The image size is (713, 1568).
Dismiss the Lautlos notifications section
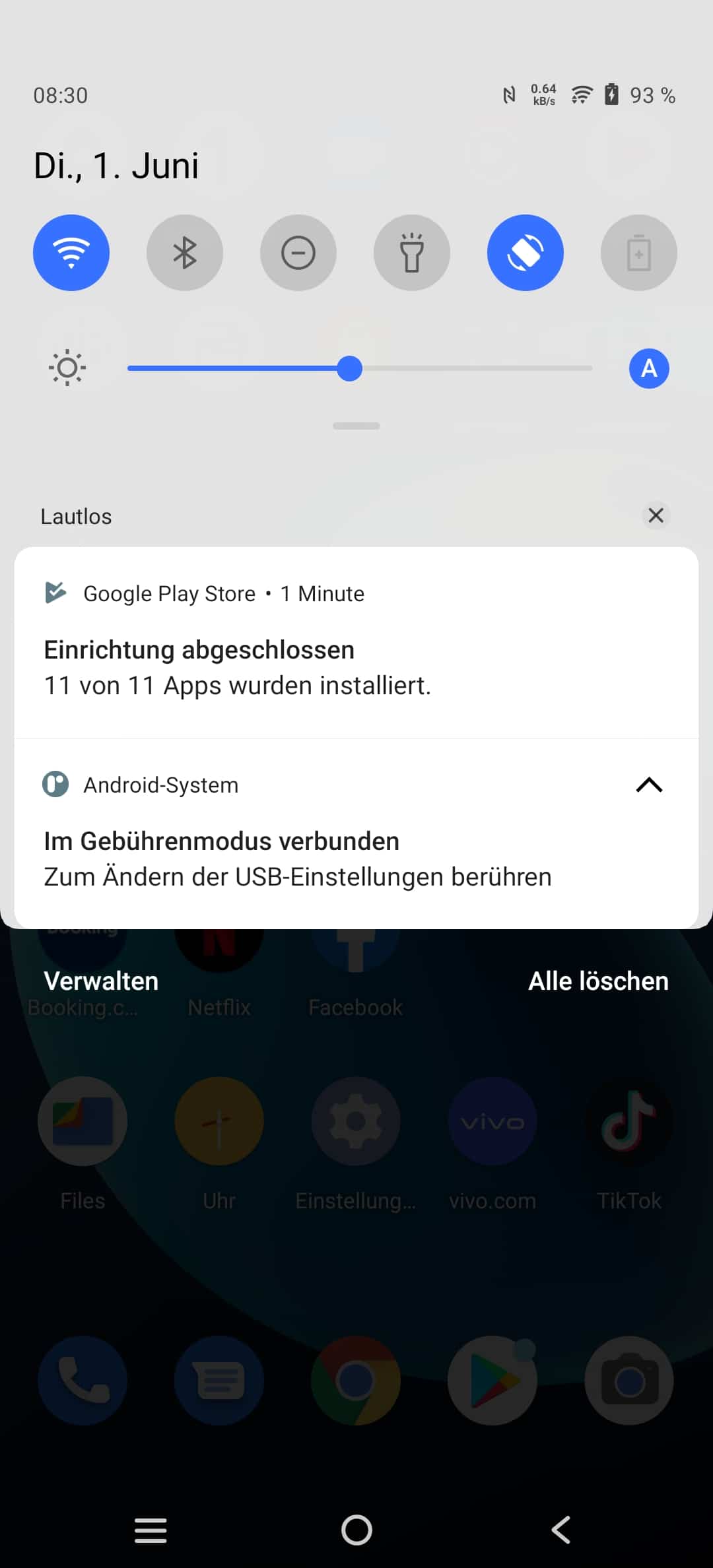coord(656,515)
